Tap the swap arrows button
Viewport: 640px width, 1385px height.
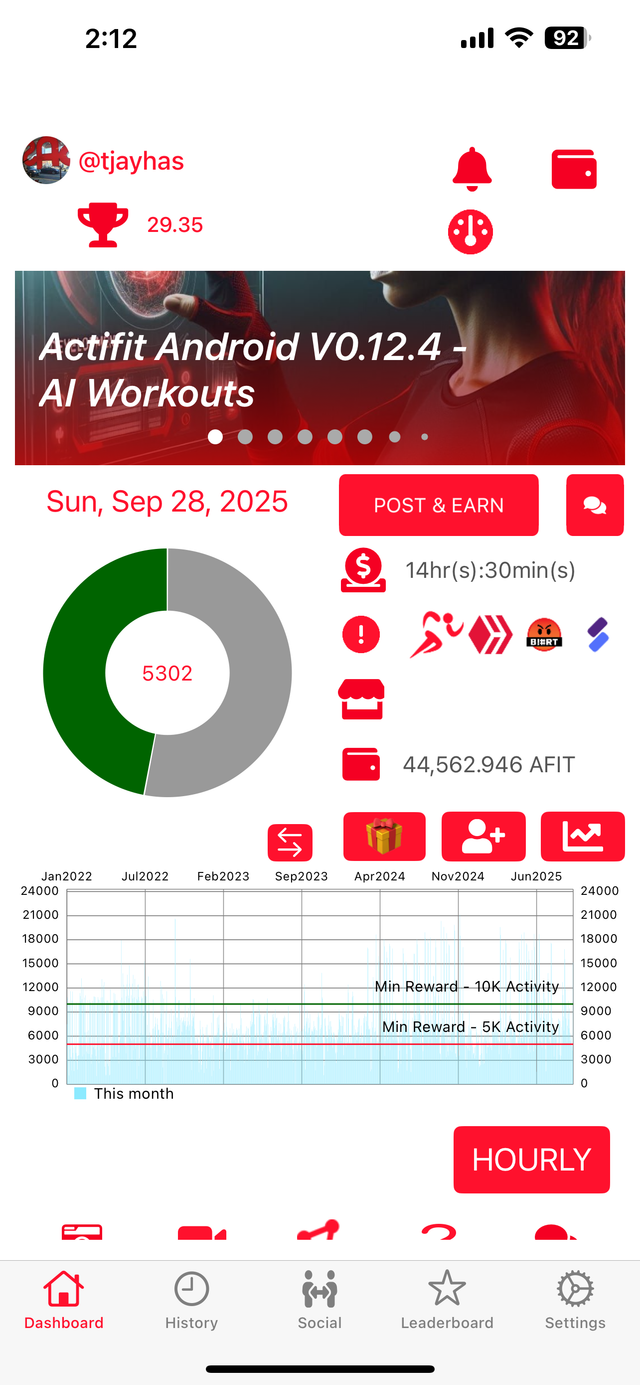point(290,842)
